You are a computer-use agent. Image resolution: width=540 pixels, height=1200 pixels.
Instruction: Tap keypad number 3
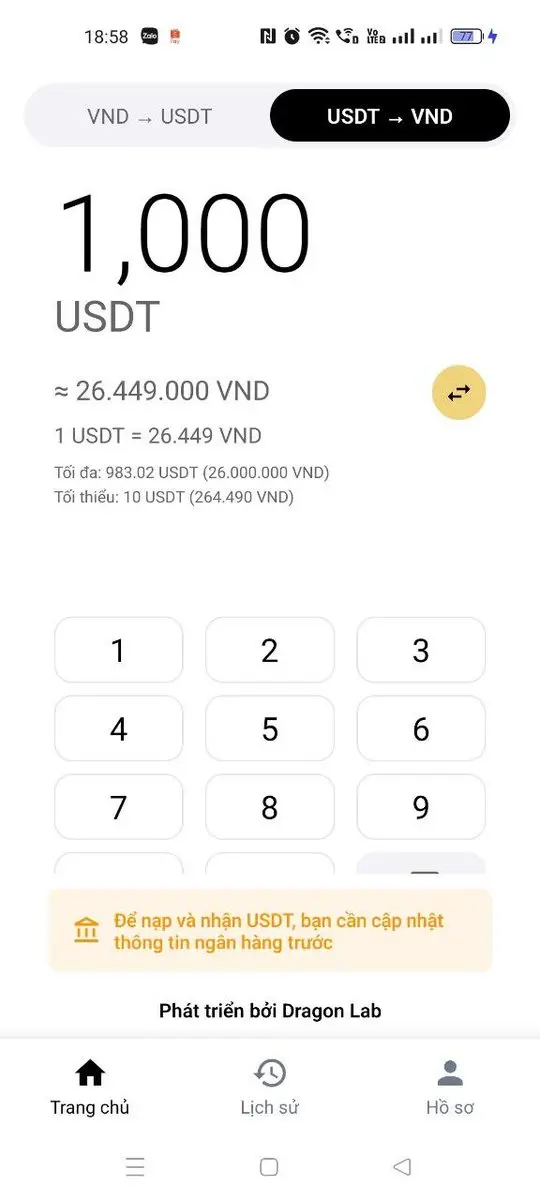pyautogui.click(x=421, y=650)
